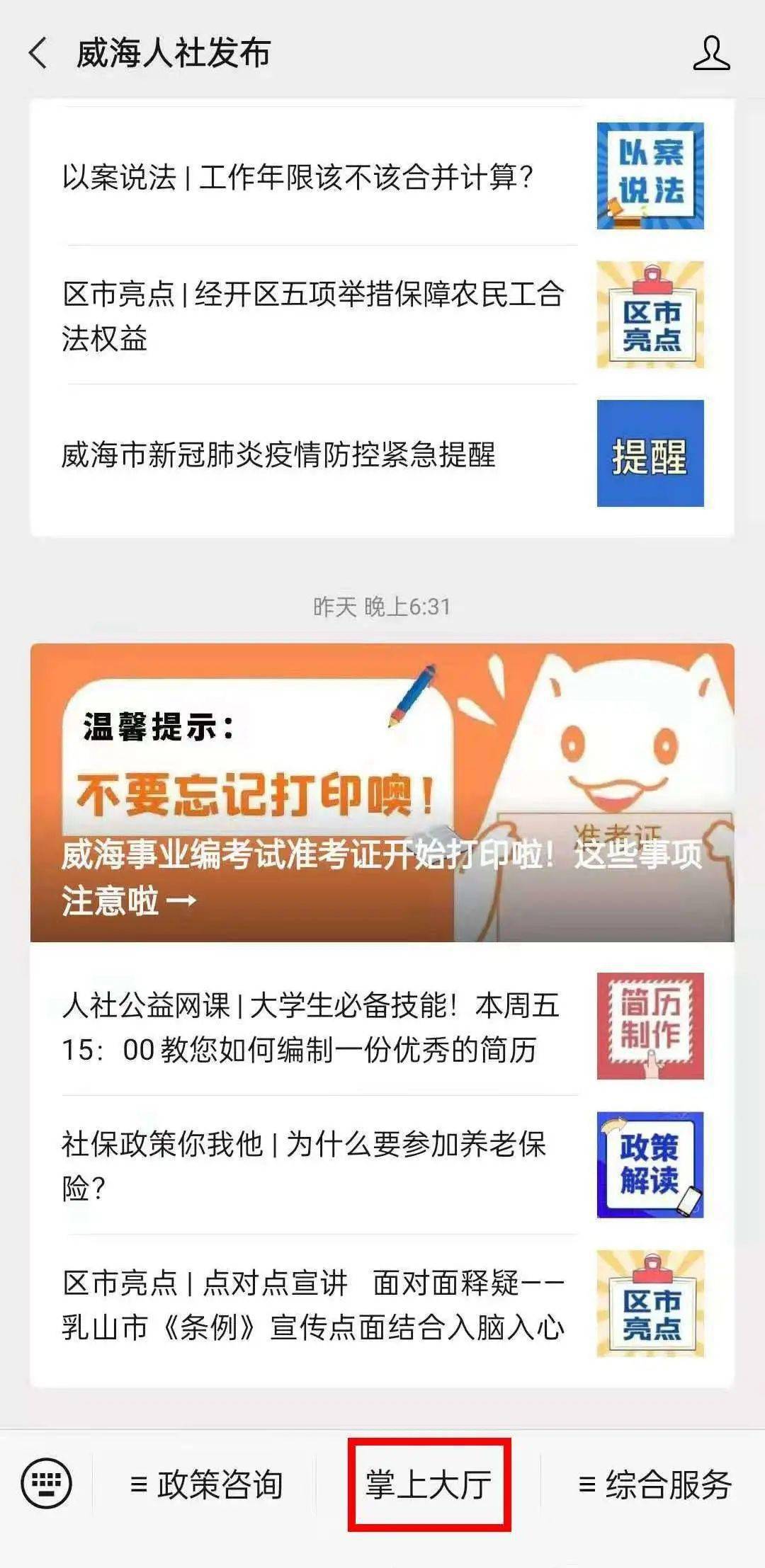Image resolution: width=765 pixels, height=1568 pixels.
Task: Open the account profile icon
Action: pos(710,54)
